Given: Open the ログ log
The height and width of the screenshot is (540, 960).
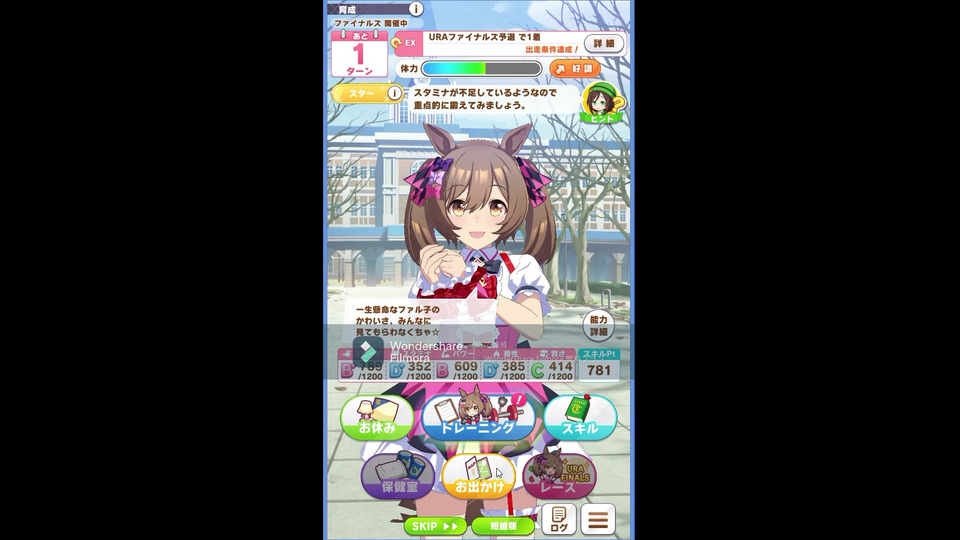Looking at the screenshot, I should point(559,519).
